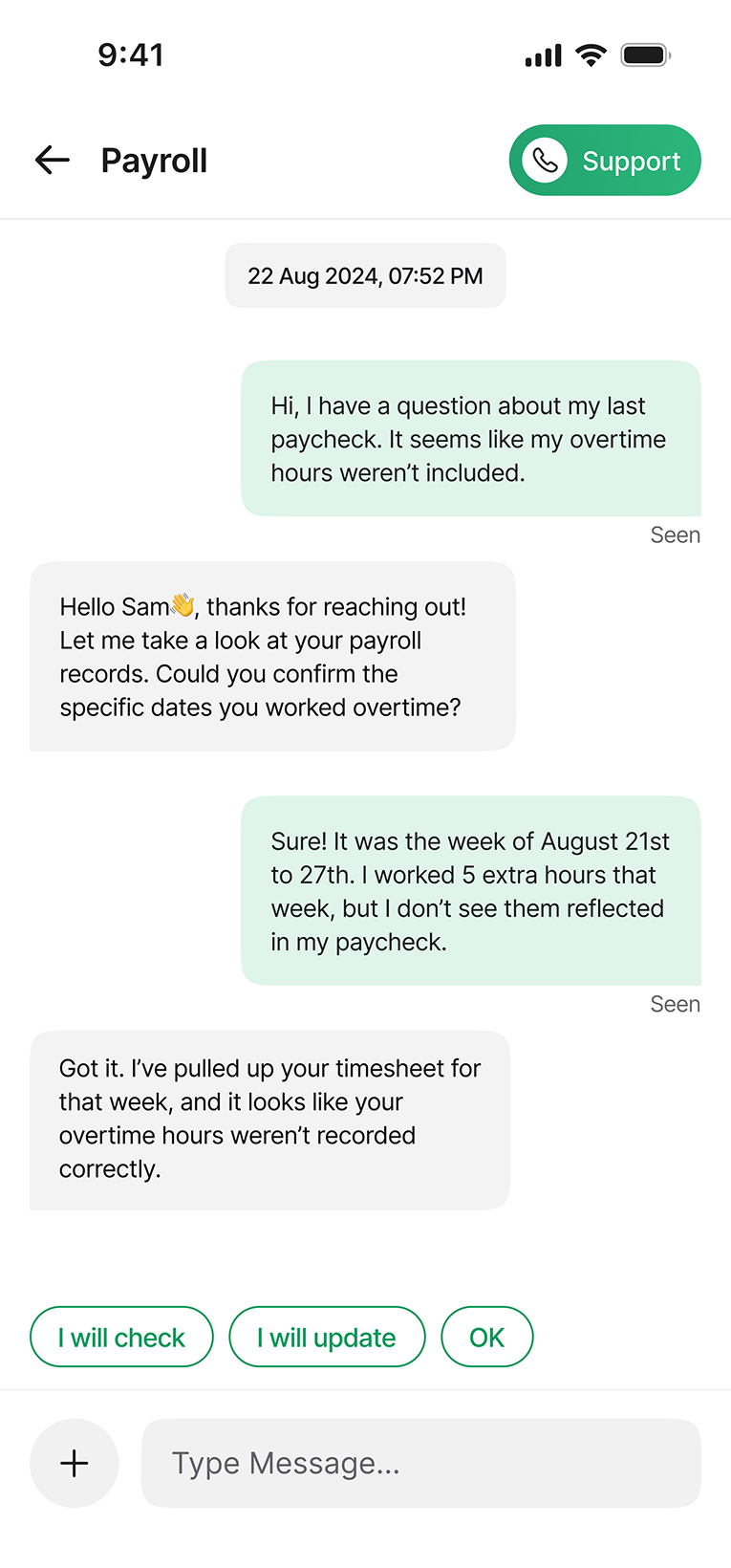This screenshot has width=731, height=1568.
Task: Open the plus attachment button
Action: [75, 1463]
